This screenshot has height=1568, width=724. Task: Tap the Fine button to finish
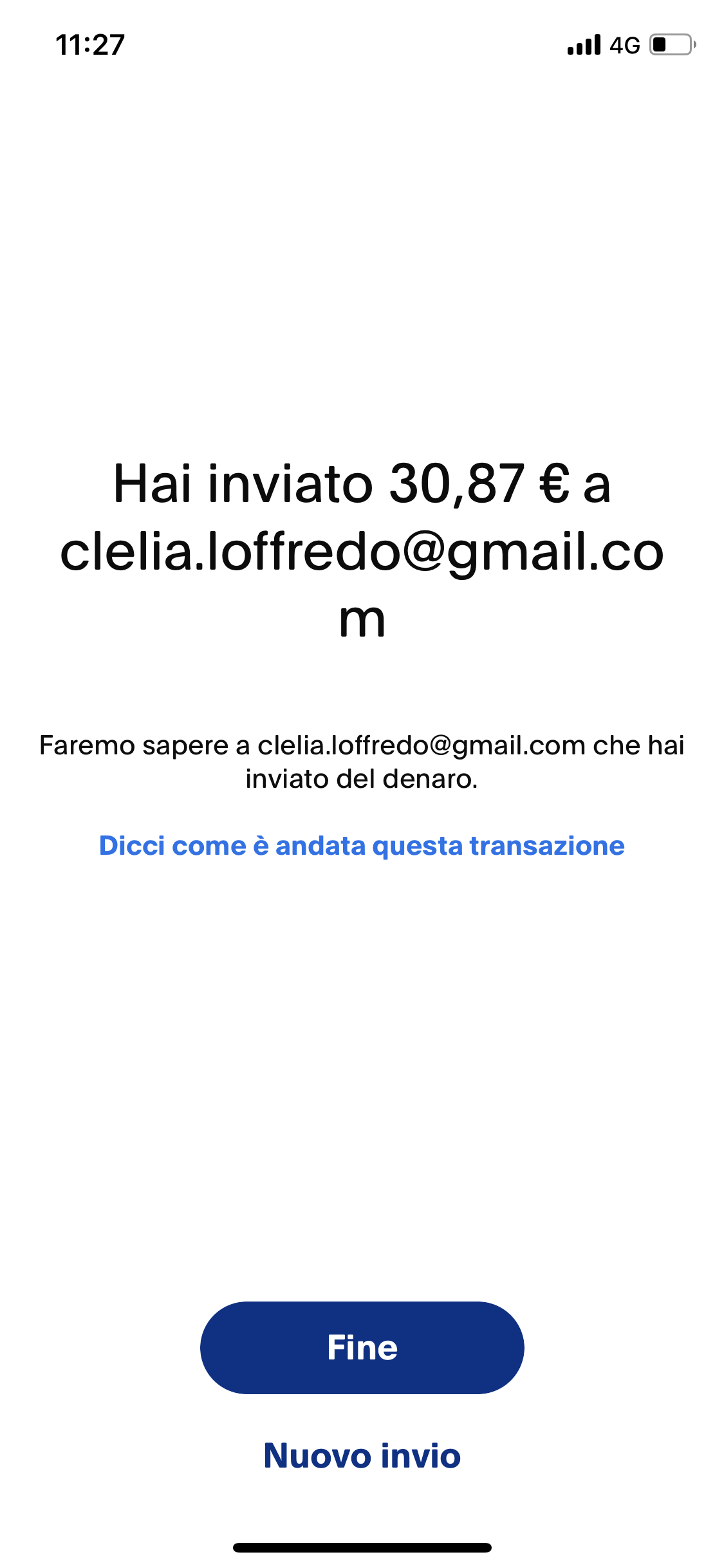coord(362,1347)
